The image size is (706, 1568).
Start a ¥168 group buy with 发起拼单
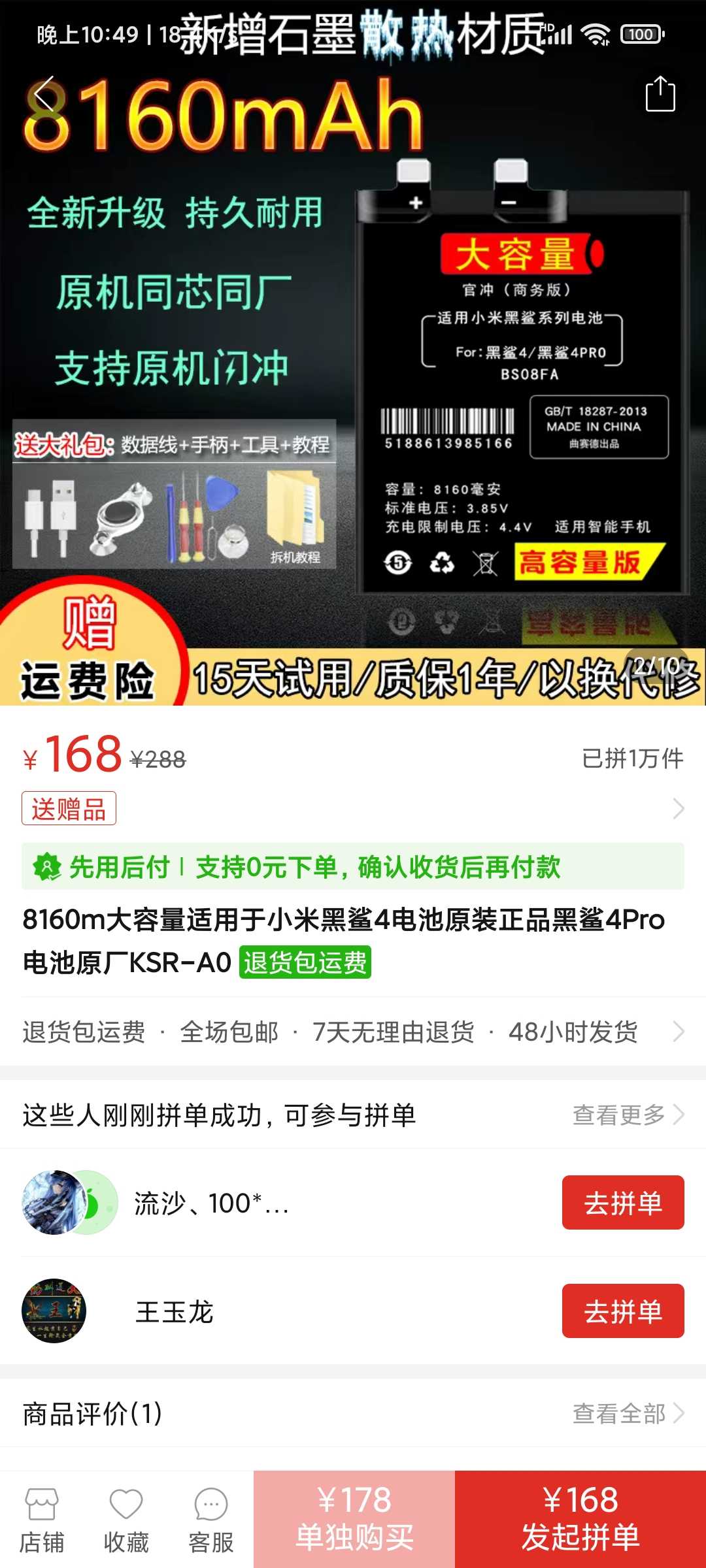[580, 1519]
